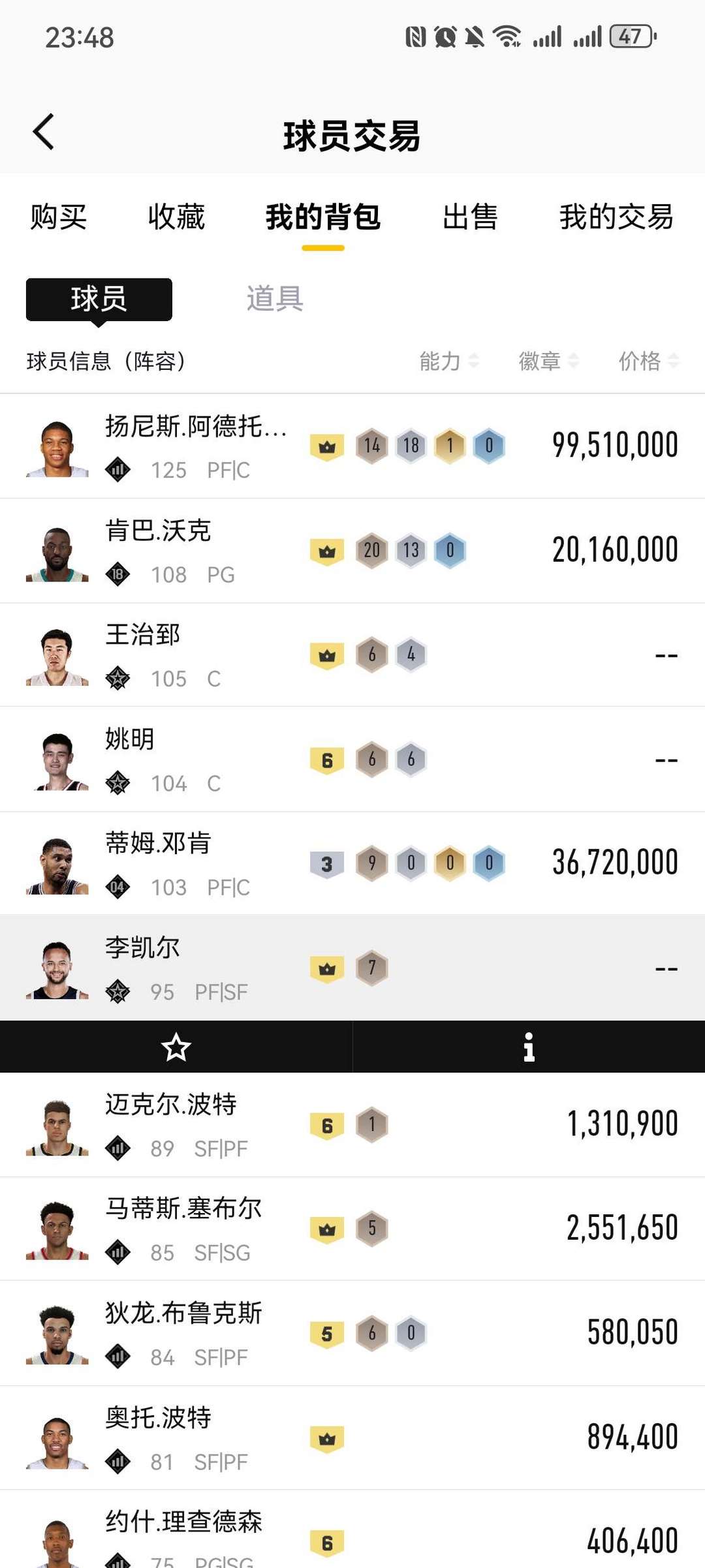Select the 道具 sub-tab
705x1568 pixels.
[x=275, y=299]
